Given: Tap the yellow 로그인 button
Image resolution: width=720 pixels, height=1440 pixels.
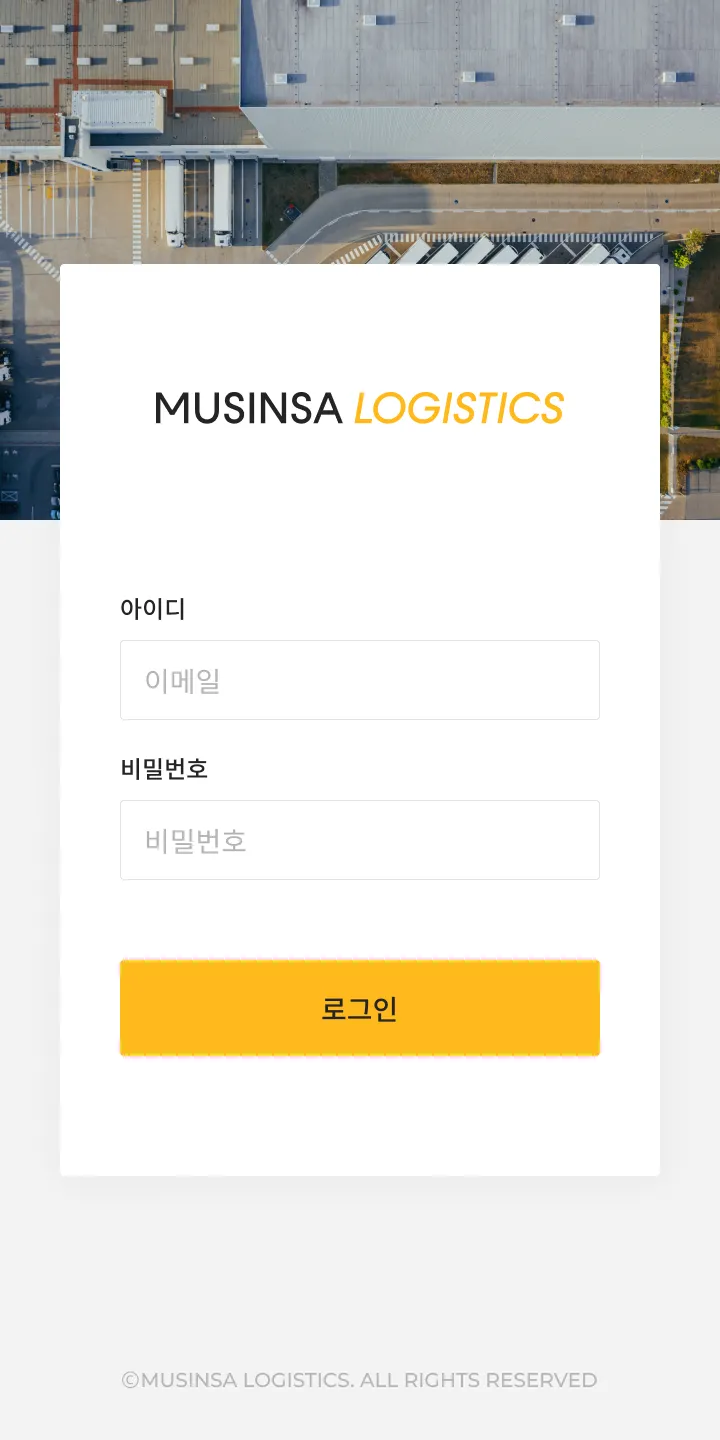Looking at the screenshot, I should tap(360, 1008).
